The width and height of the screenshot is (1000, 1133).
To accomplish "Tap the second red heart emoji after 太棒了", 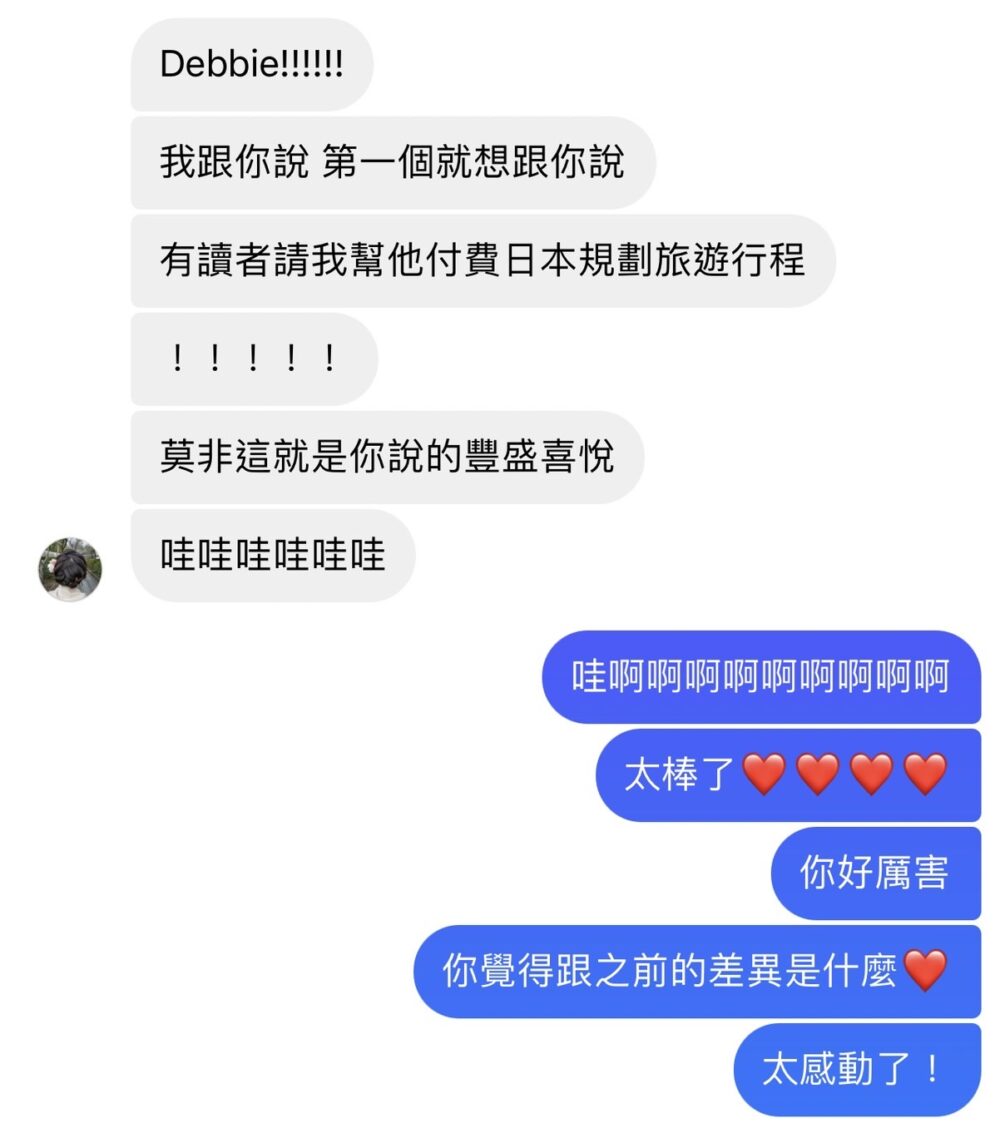I will tap(817, 774).
